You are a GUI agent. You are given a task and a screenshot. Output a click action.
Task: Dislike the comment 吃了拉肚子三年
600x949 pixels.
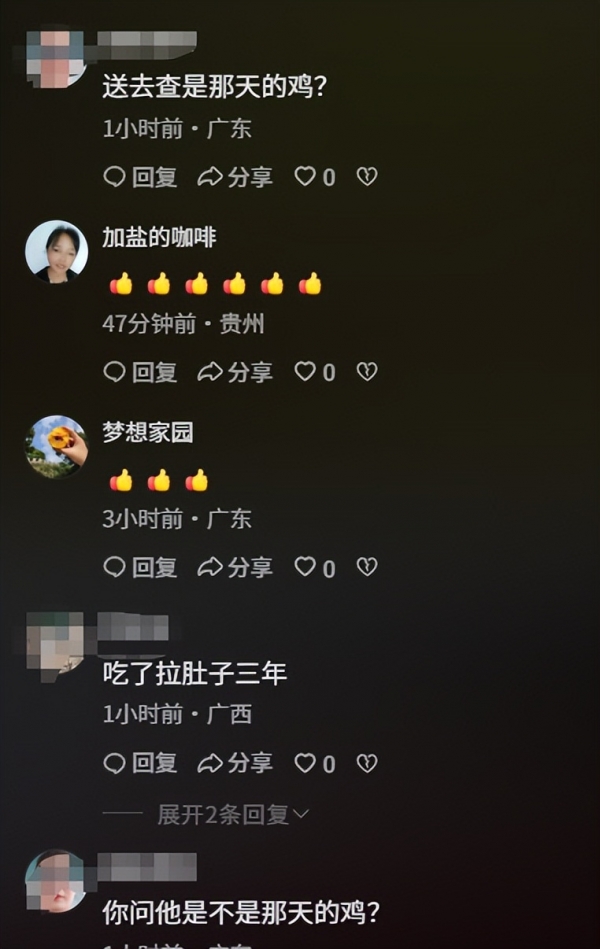367,763
